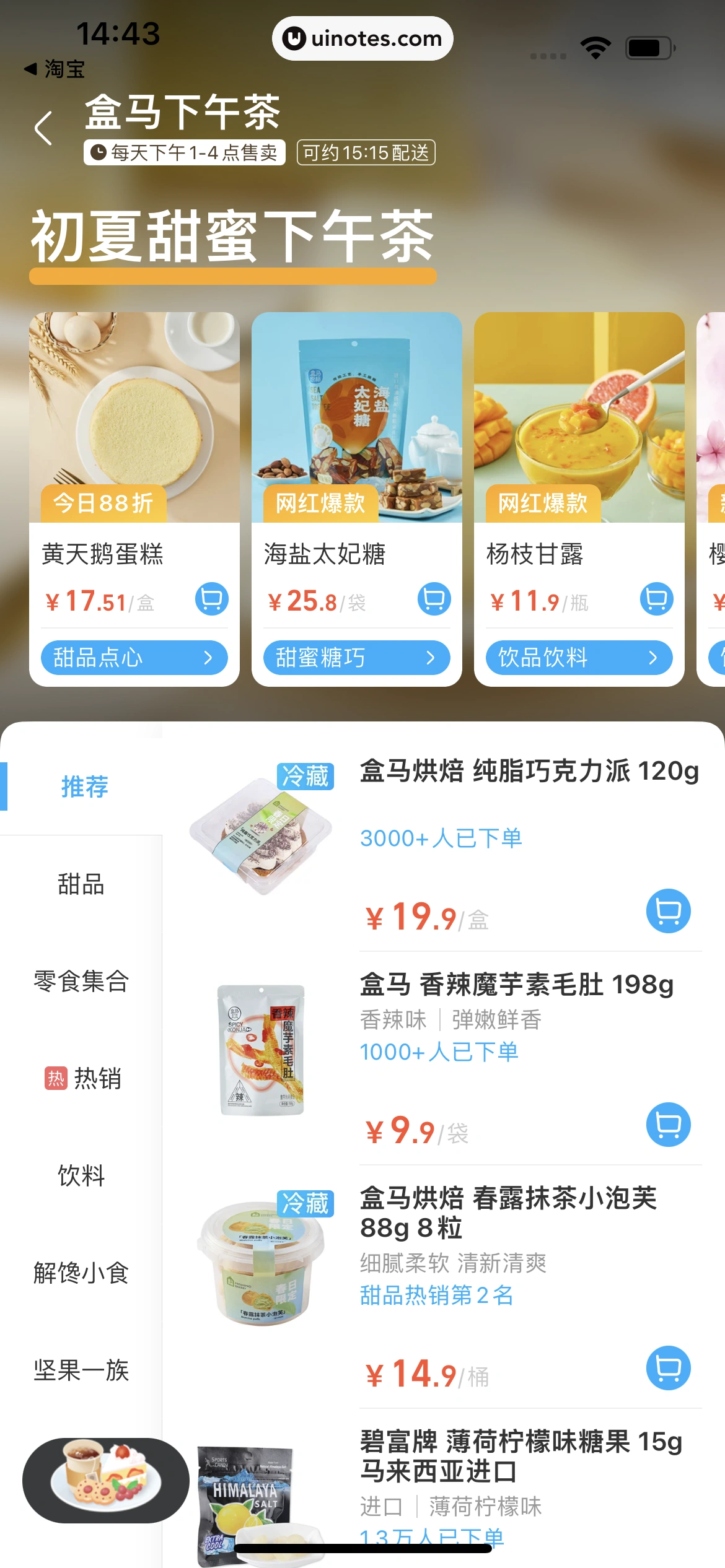Switch to the 解馋小食 sidebar tab

[81, 1273]
